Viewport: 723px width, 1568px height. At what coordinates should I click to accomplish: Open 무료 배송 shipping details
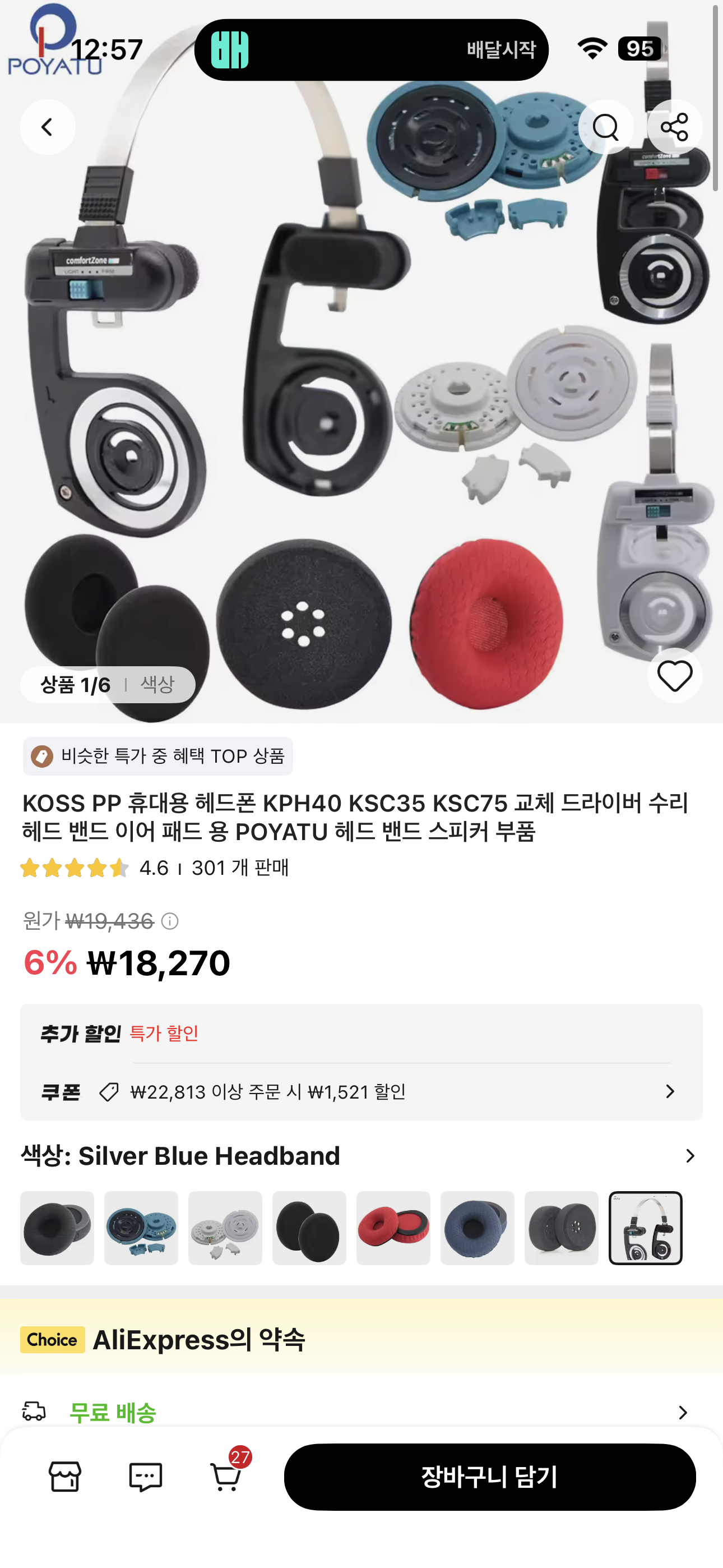[361, 1412]
